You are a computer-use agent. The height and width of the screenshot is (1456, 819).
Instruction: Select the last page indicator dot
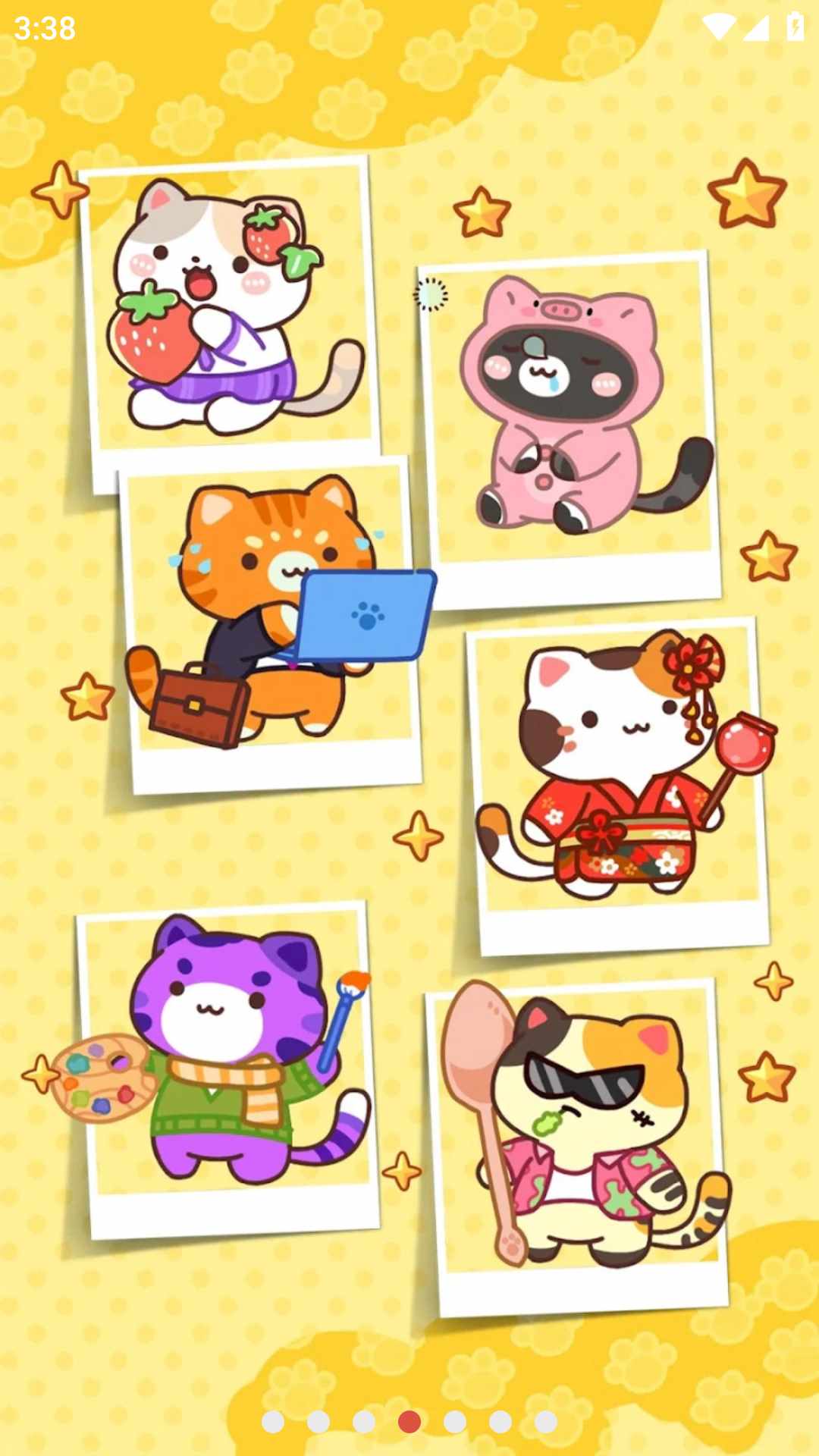pos(546,1422)
